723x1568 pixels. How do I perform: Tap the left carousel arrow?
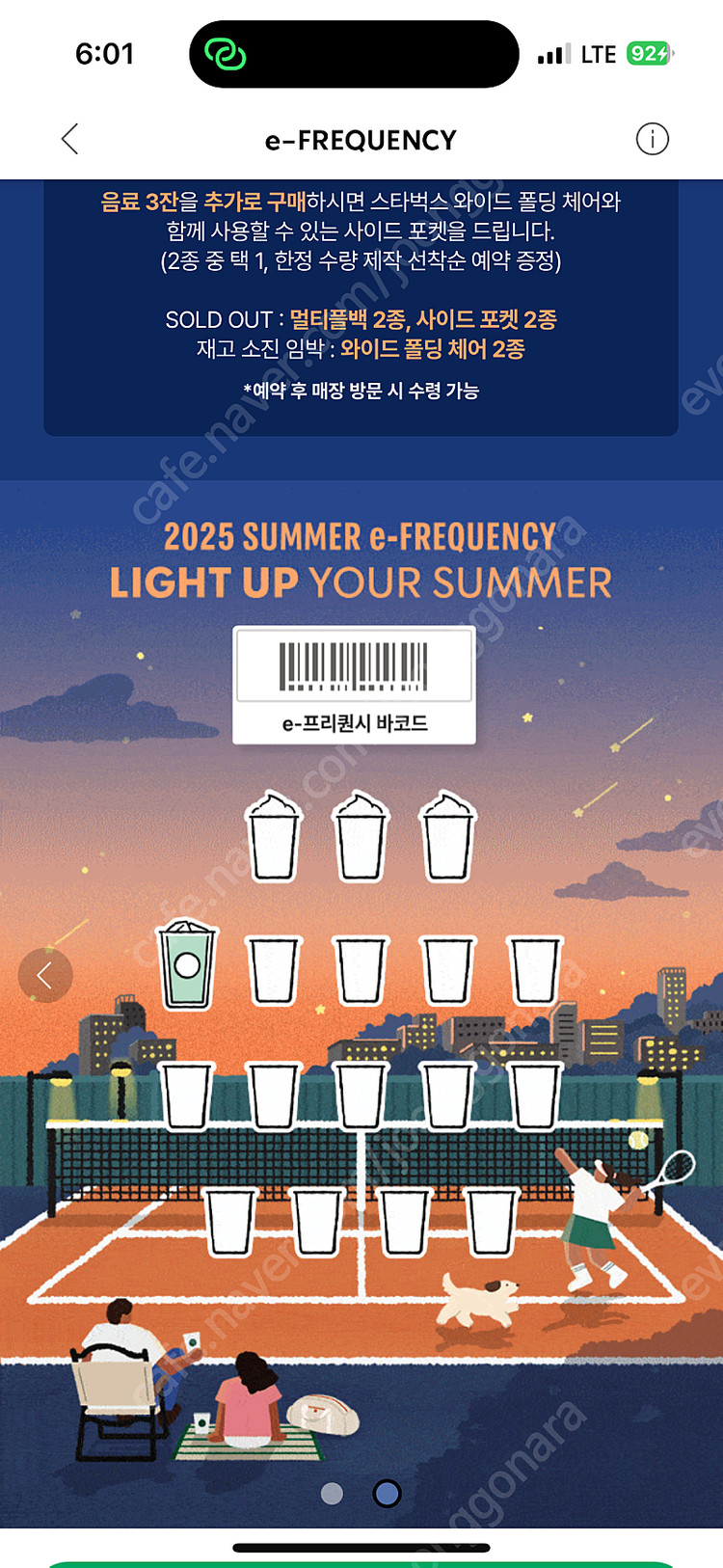(45, 975)
